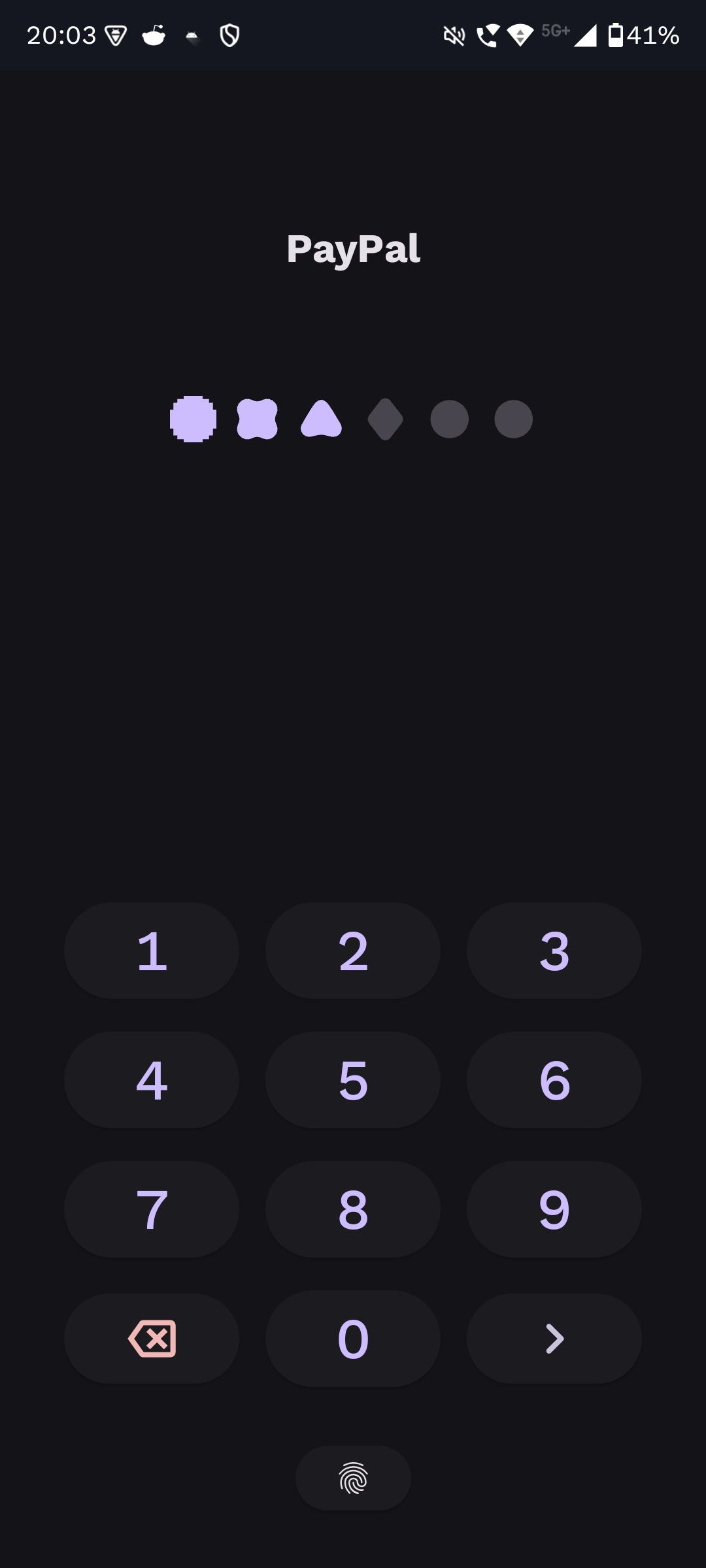706x1568 pixels.
Task: Tap the number 4 key
Action: click(x=152, y=1080)
